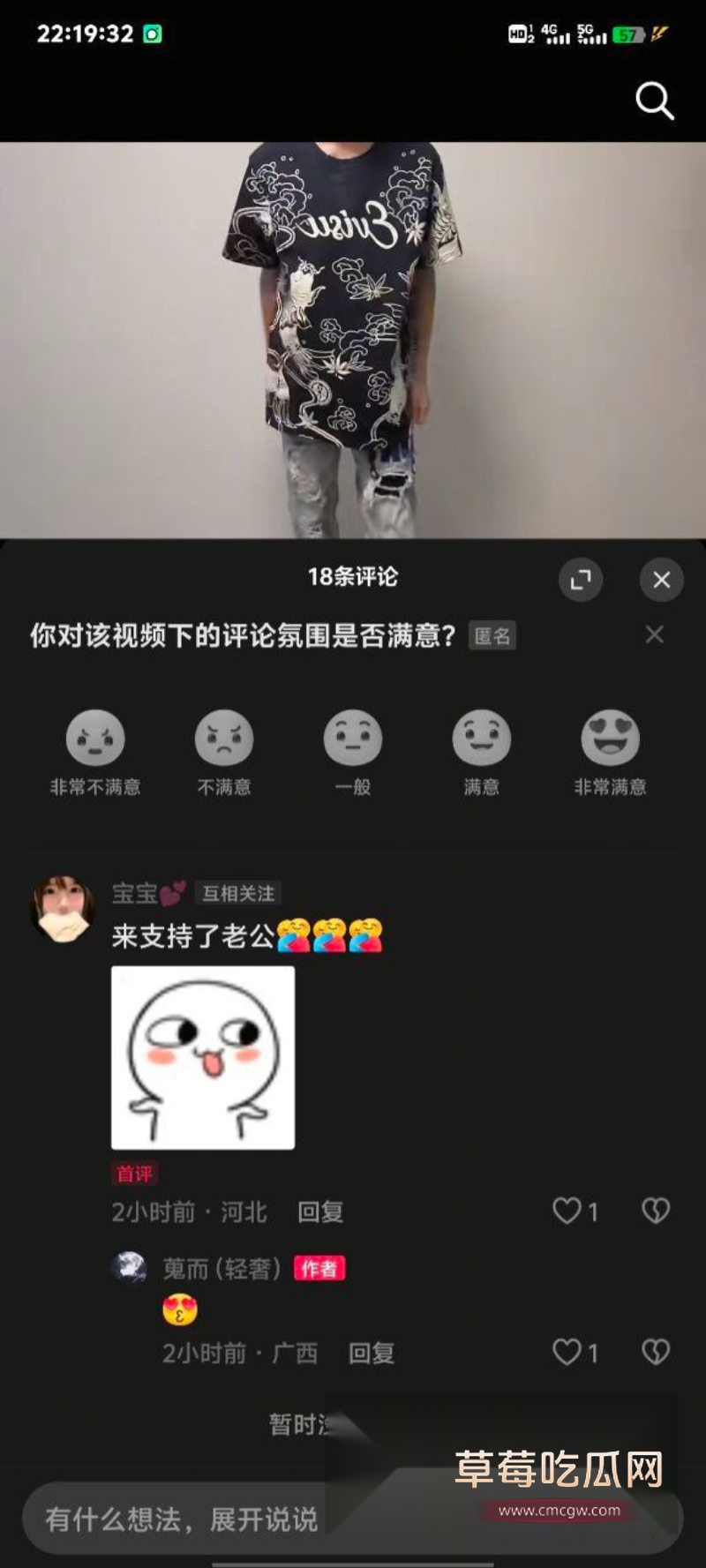Close the comments panel

coord(661,581)
